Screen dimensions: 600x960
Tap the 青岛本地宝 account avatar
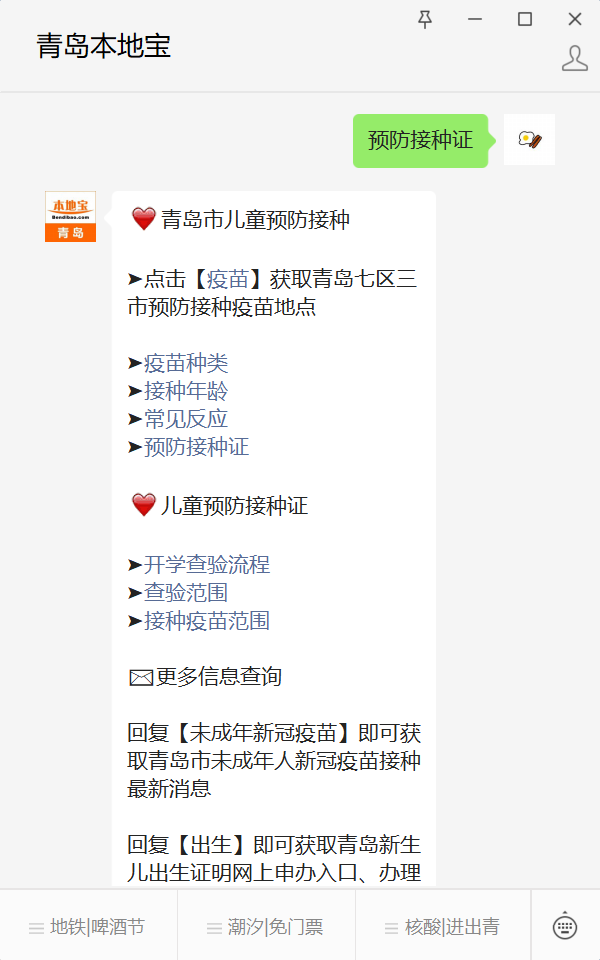click(70, 217)
